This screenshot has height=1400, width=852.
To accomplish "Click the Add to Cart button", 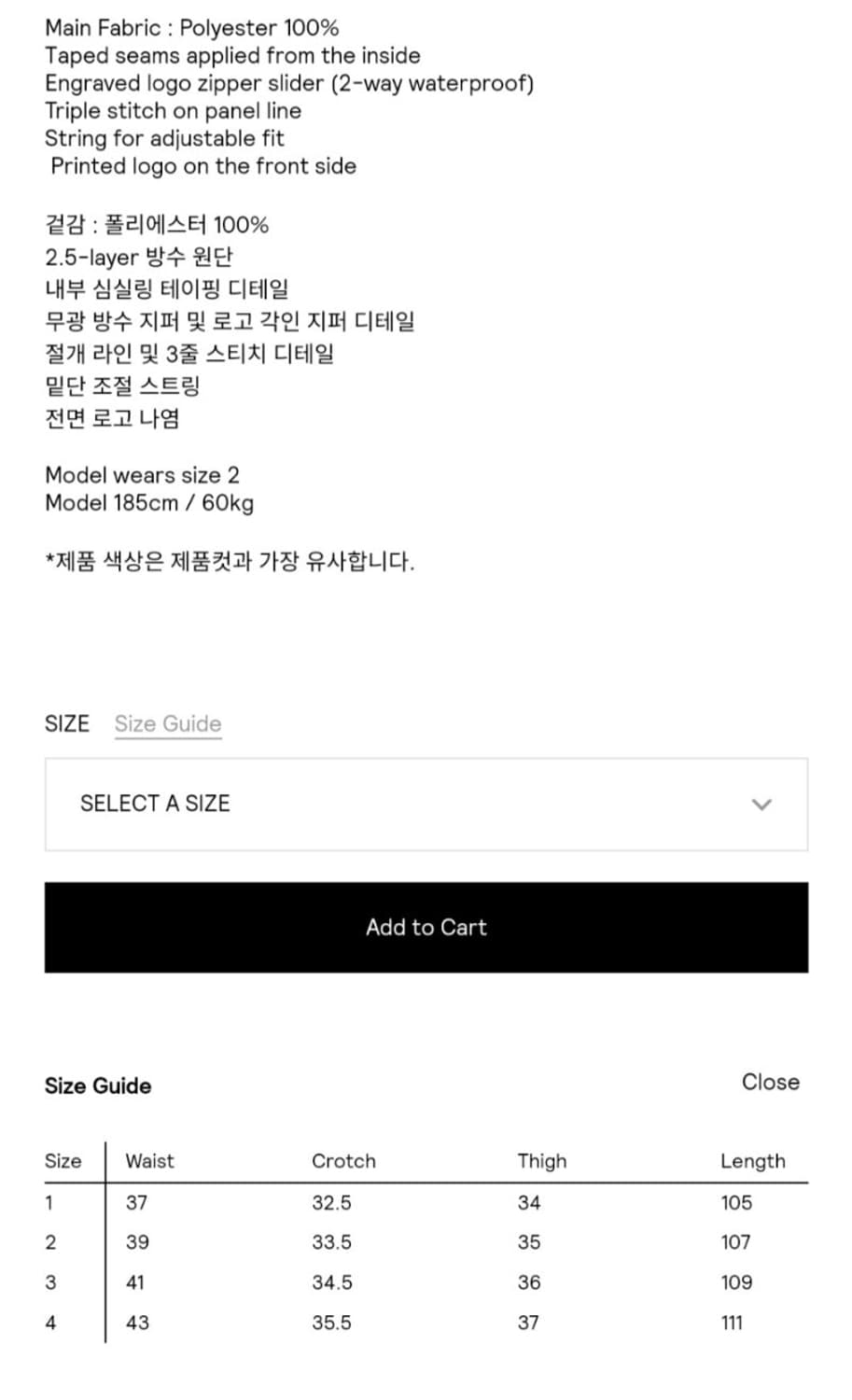I will 426,928.
